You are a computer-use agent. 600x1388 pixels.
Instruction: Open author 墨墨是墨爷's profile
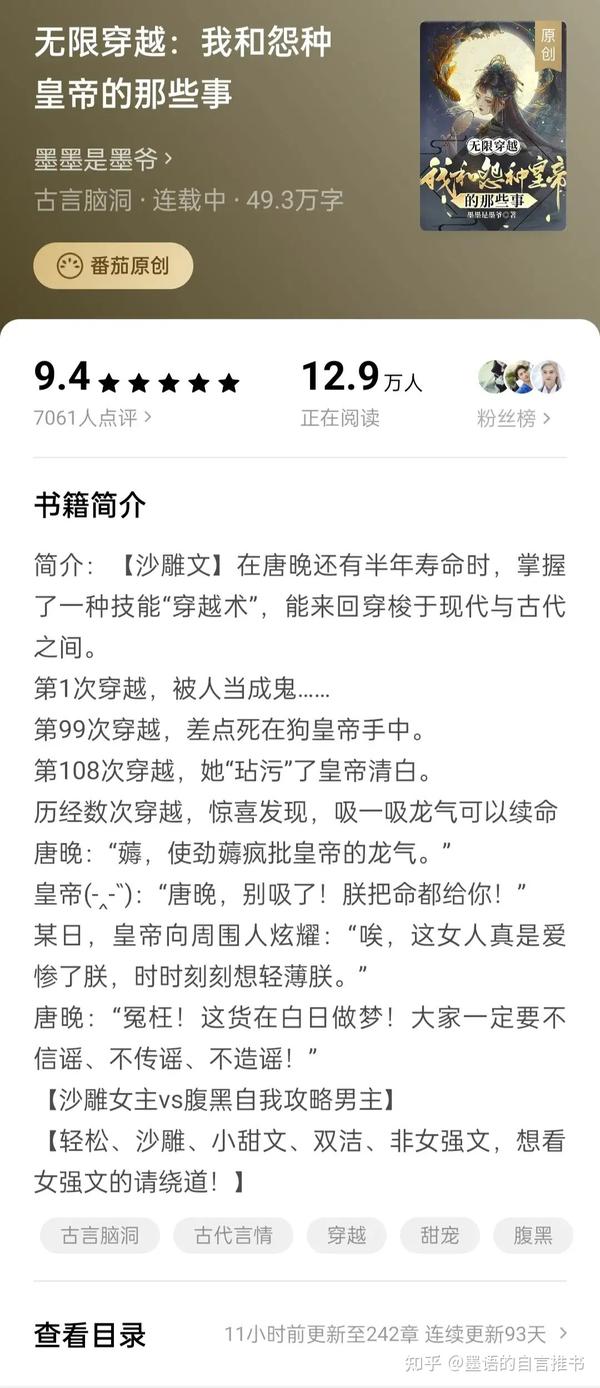[103, 158]
